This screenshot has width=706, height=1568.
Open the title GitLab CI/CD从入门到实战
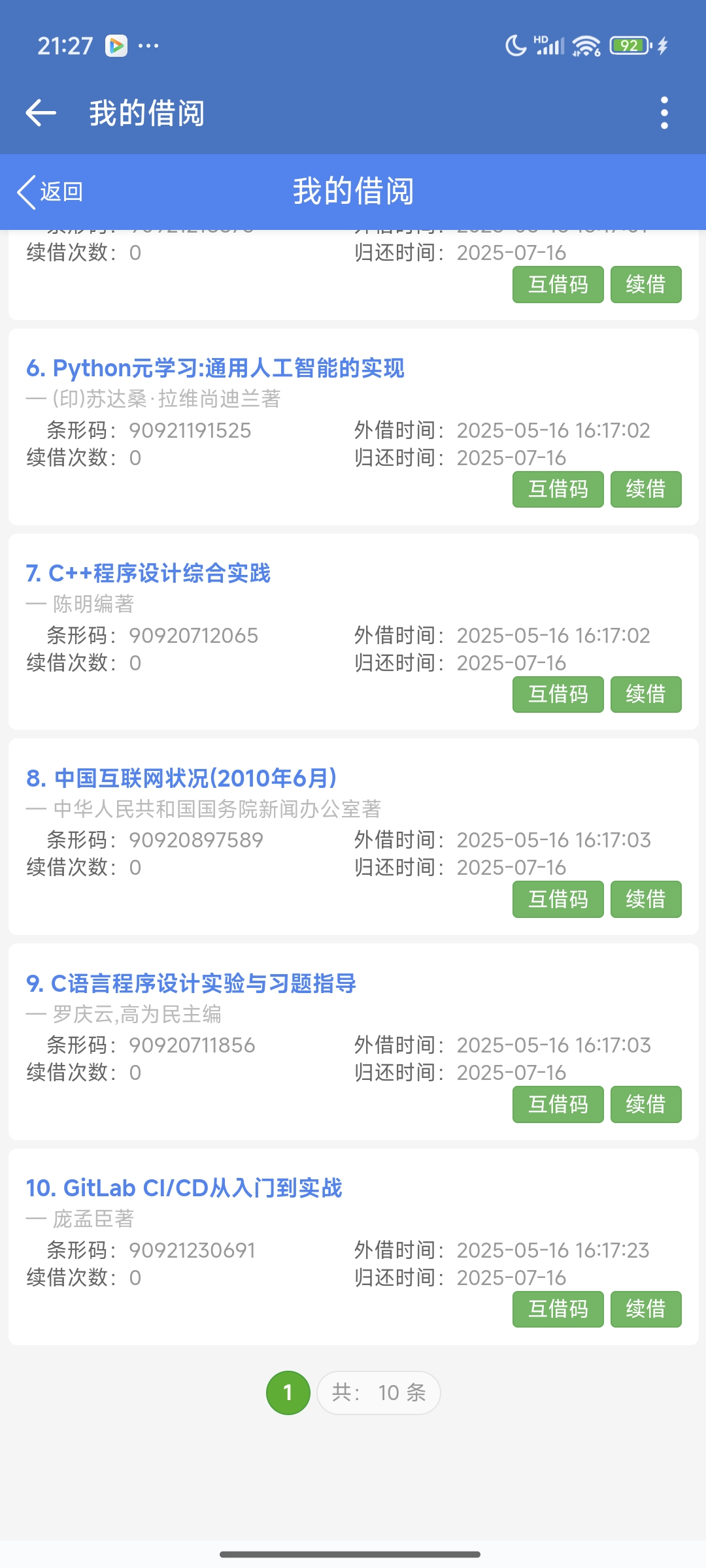(x=184, y=1188)
